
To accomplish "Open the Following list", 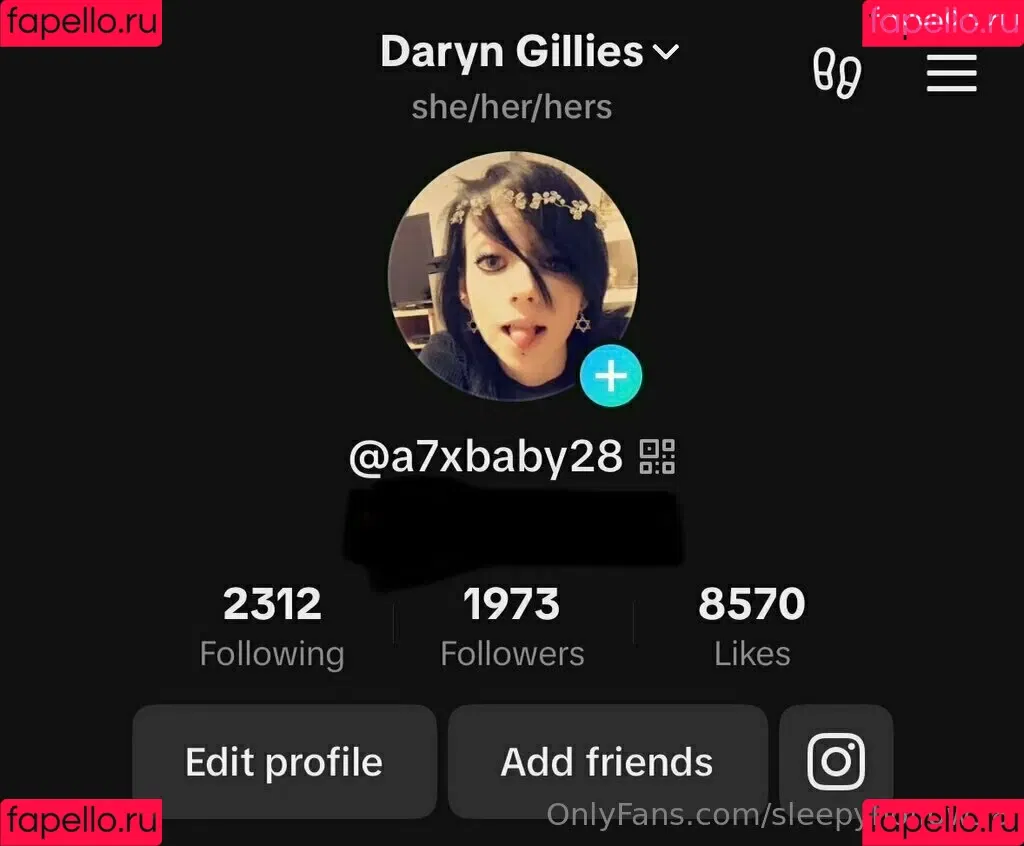I will [272, 627].
